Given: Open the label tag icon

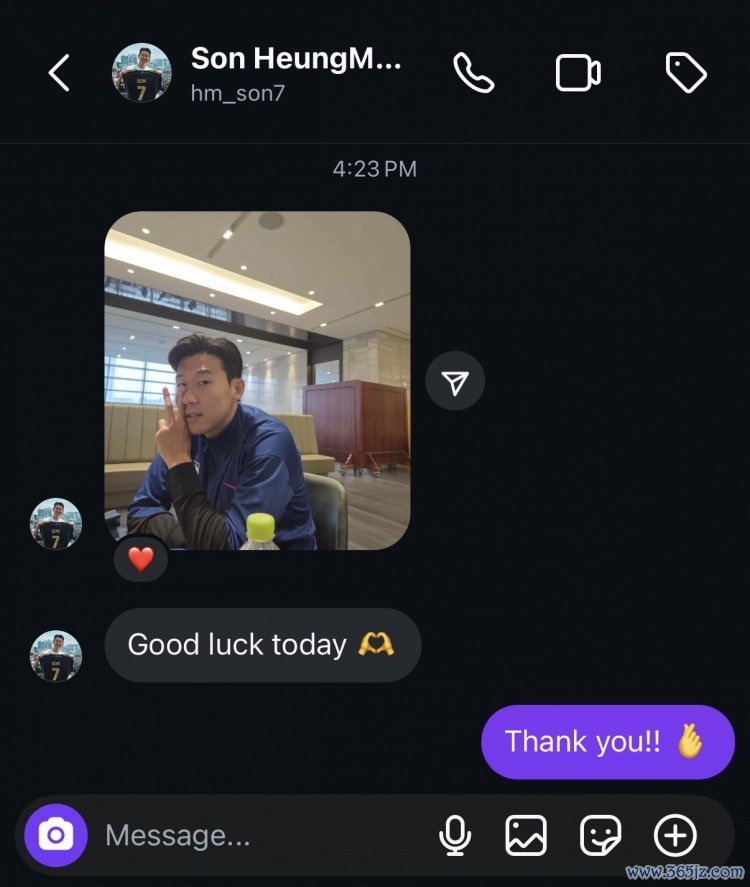Looking at the screenshot, I should 686,73.
